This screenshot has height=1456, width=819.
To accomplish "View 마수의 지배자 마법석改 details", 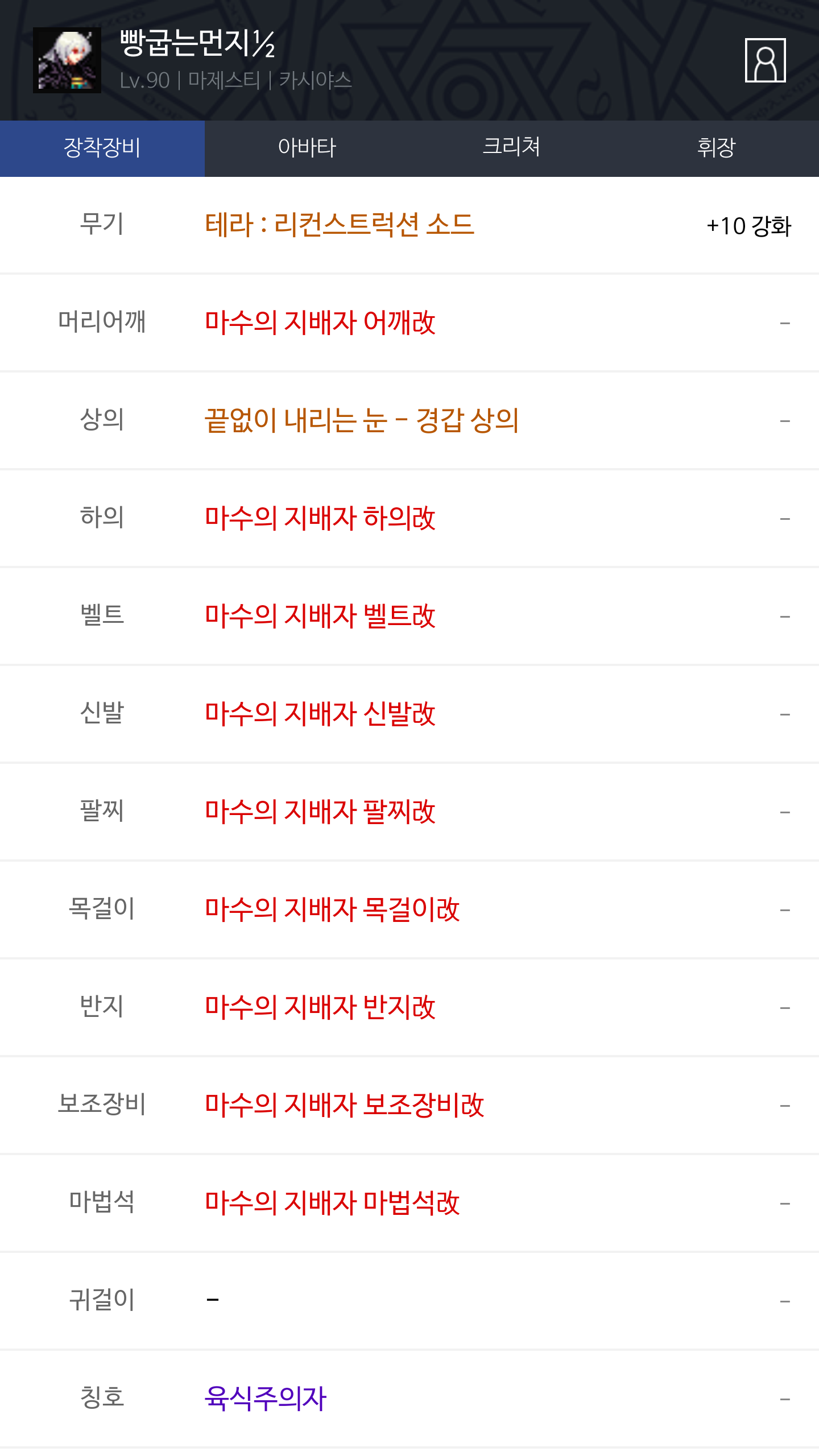I will 332,1203.
